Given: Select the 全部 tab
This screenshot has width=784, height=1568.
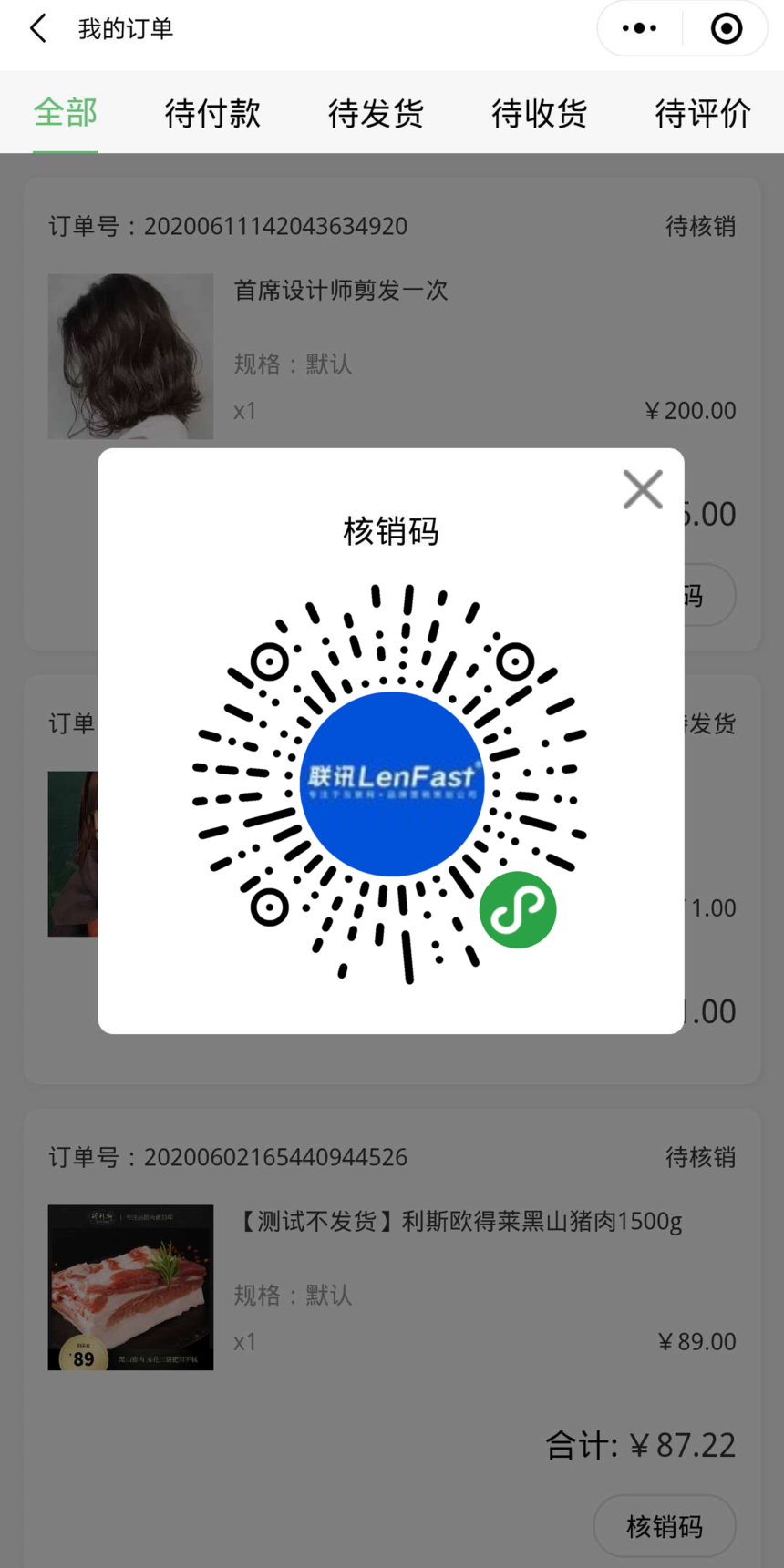Looking at the screenshot, I should pyautogui.click(x=64, y=112).
